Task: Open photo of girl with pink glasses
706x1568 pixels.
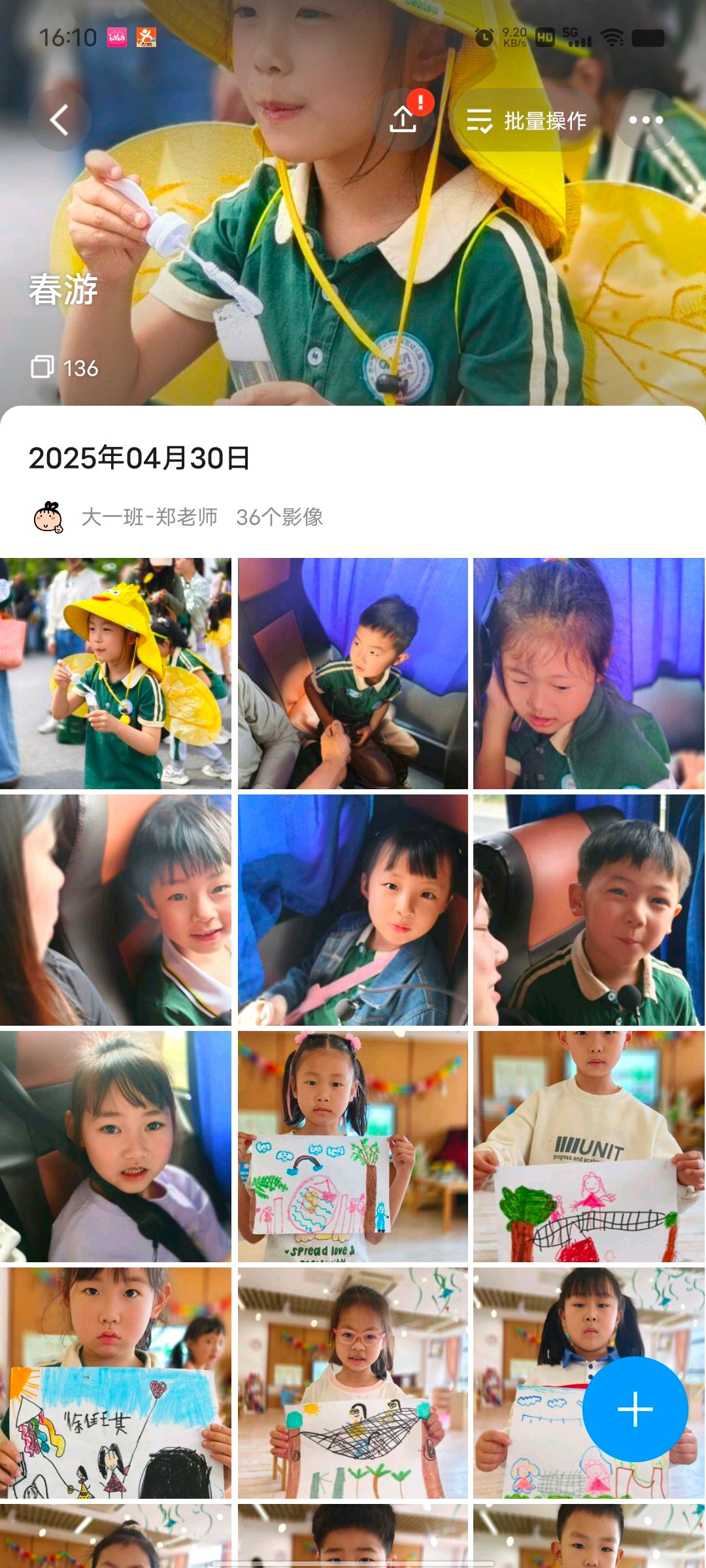Action: (x=353, y=1382)
